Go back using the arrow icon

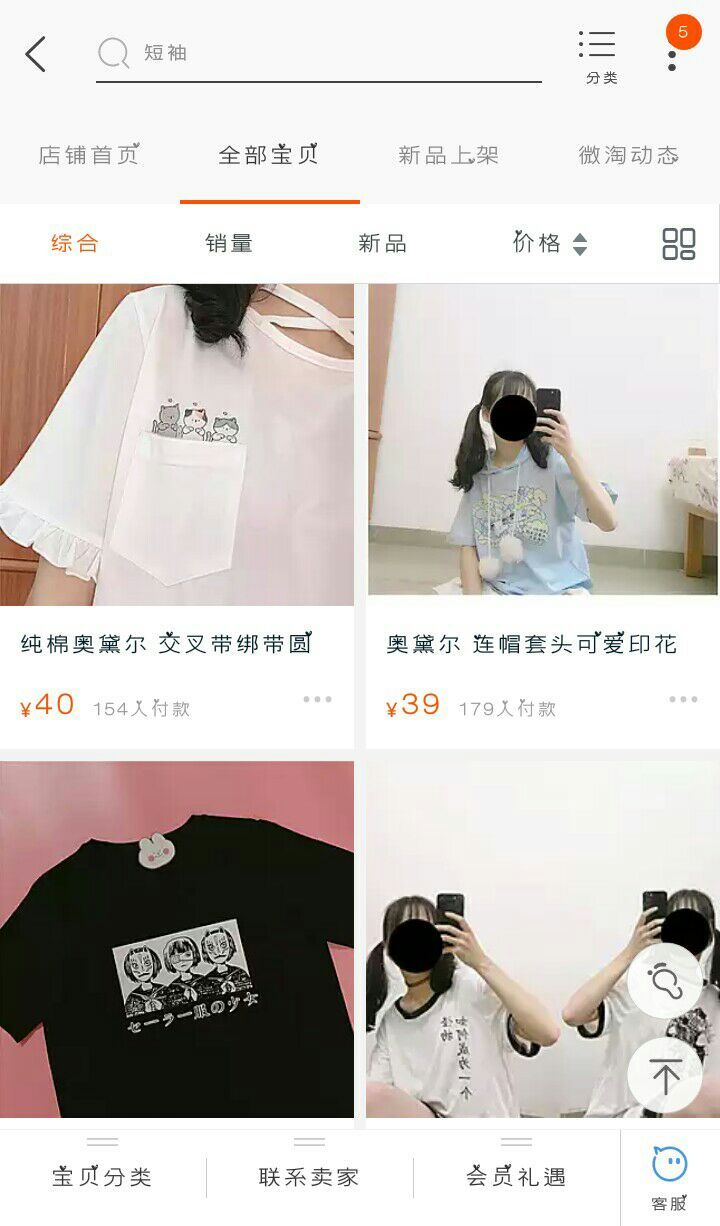36,54
